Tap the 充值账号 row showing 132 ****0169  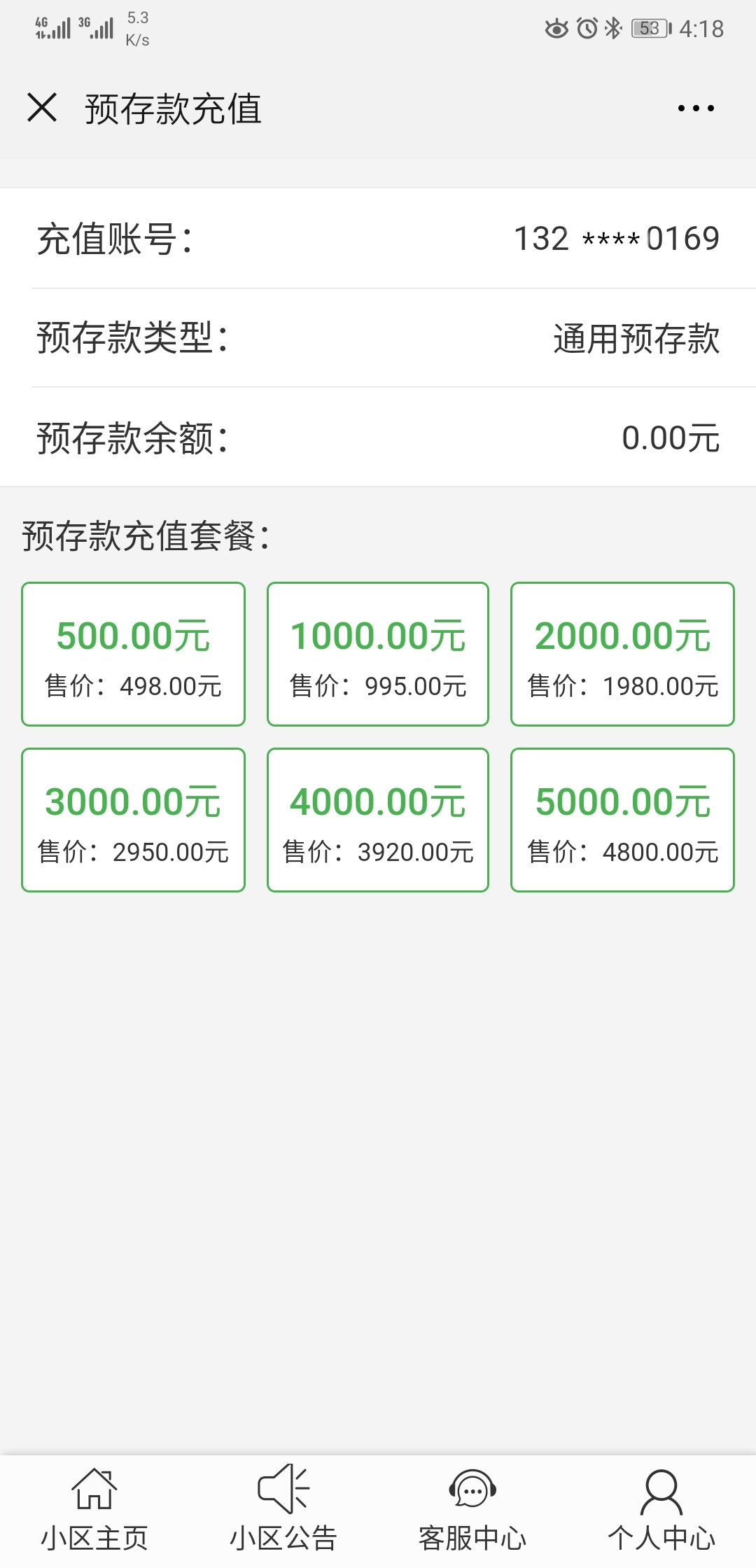(x=378, y=238)
